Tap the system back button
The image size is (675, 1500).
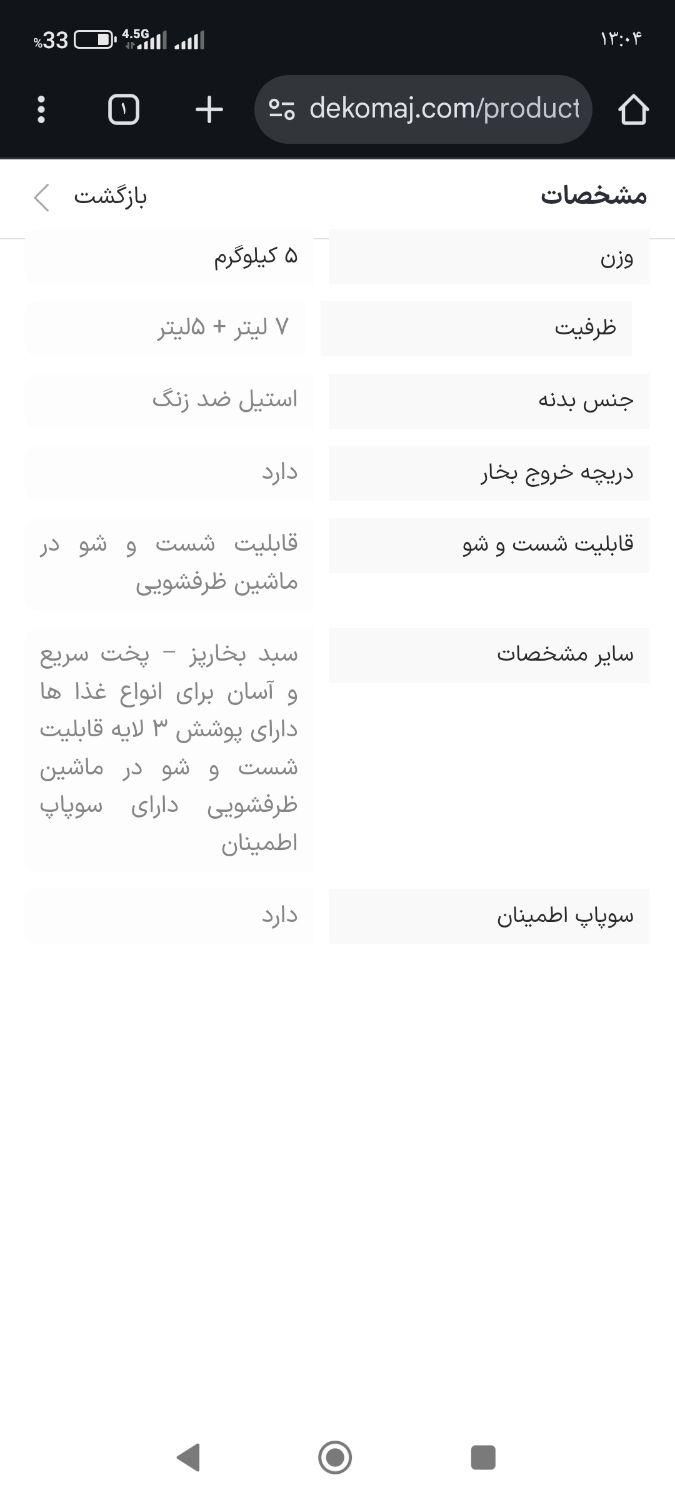[x=188, y=1457]
